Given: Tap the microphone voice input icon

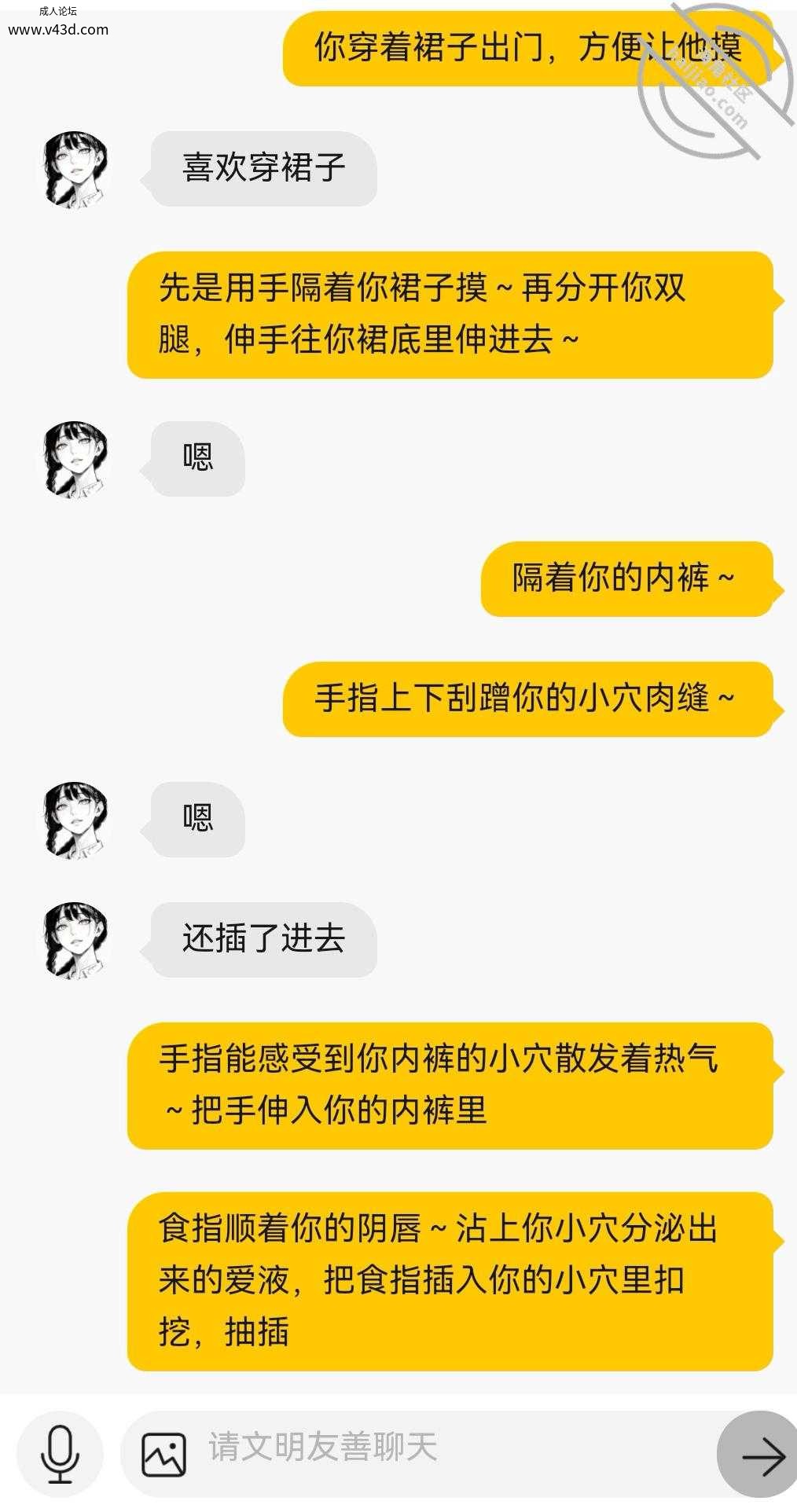Looking at the screenshot, I should (60, 1455).
